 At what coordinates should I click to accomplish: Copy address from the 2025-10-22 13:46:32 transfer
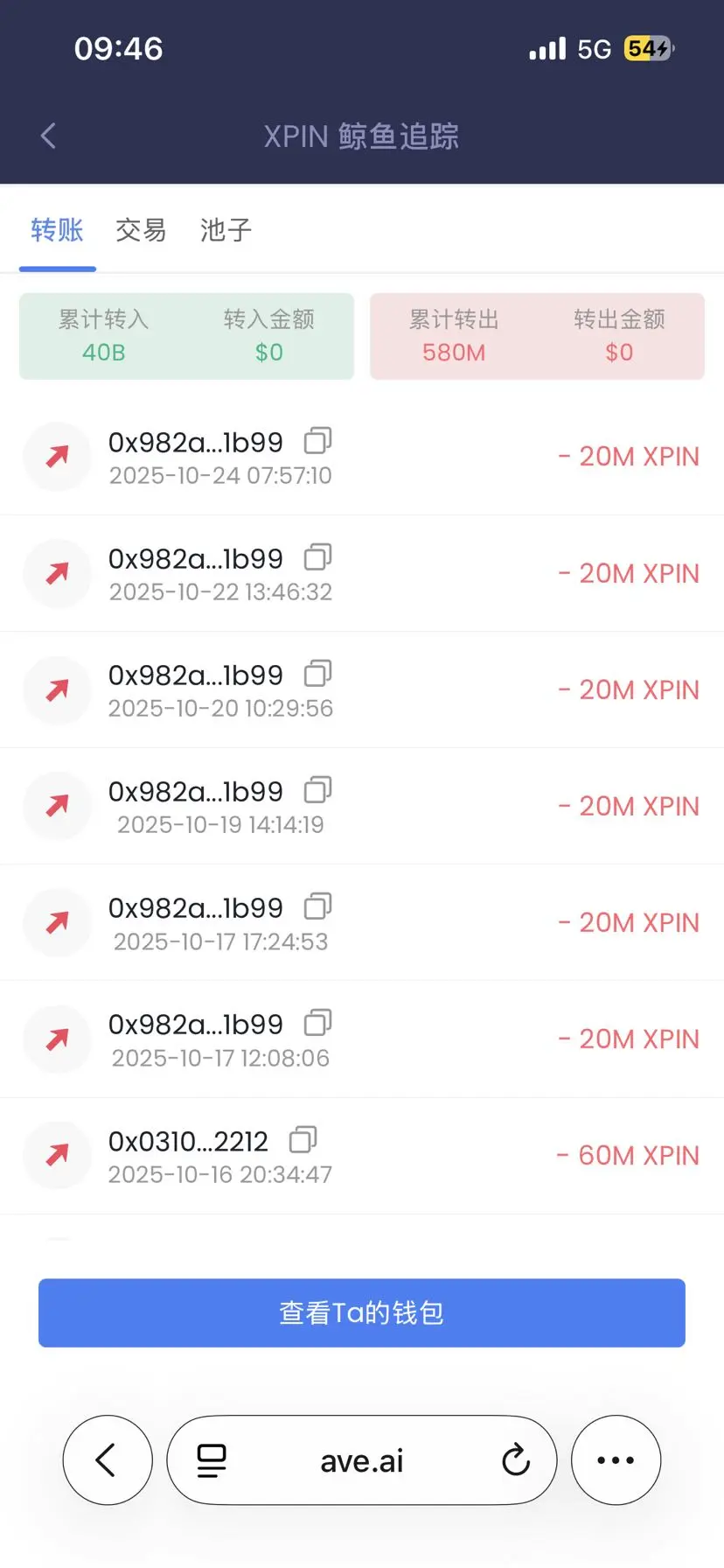pyautogui.click(x=317, y=557)
